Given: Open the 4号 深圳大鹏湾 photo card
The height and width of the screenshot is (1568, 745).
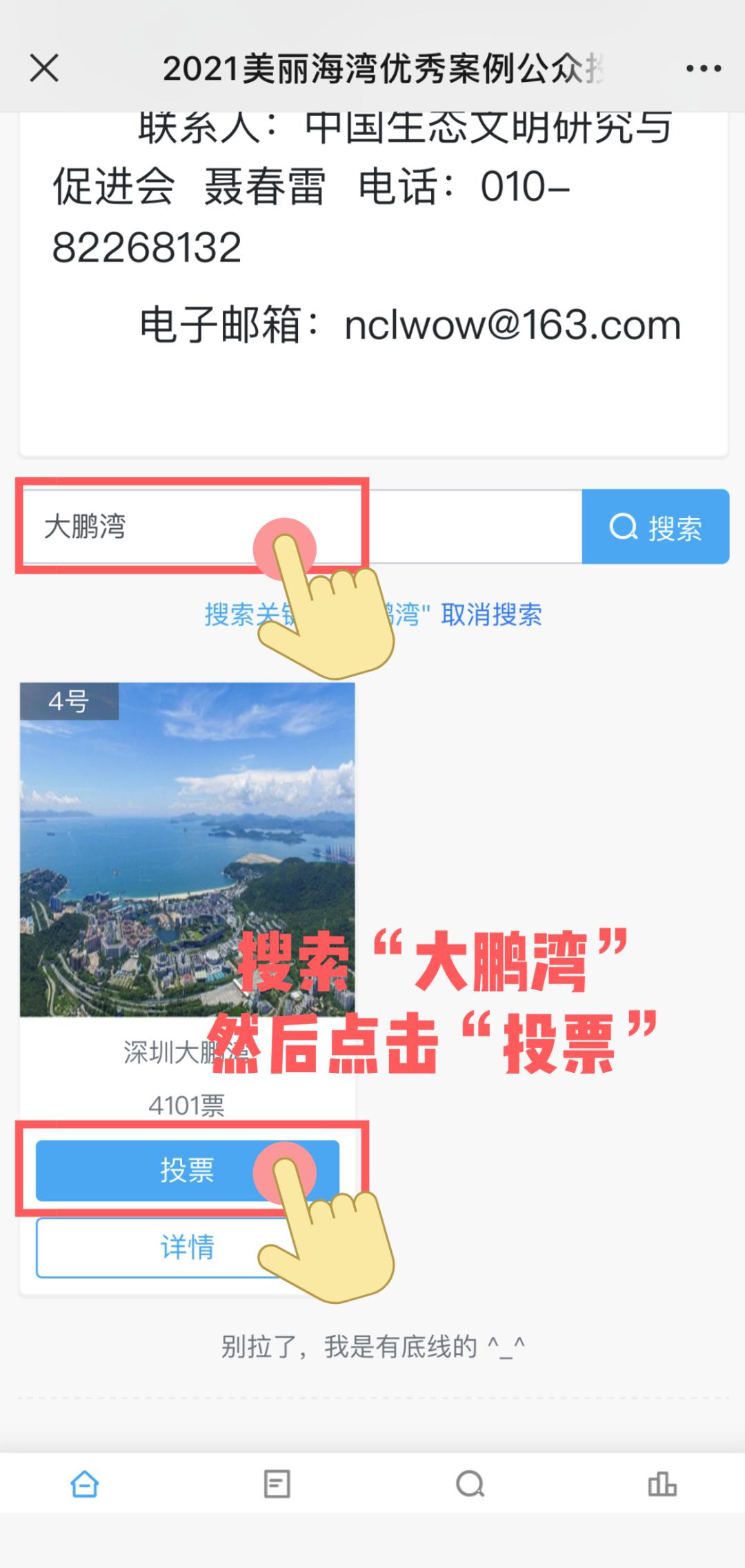Looking at the screenshot, I should point(187,849).
